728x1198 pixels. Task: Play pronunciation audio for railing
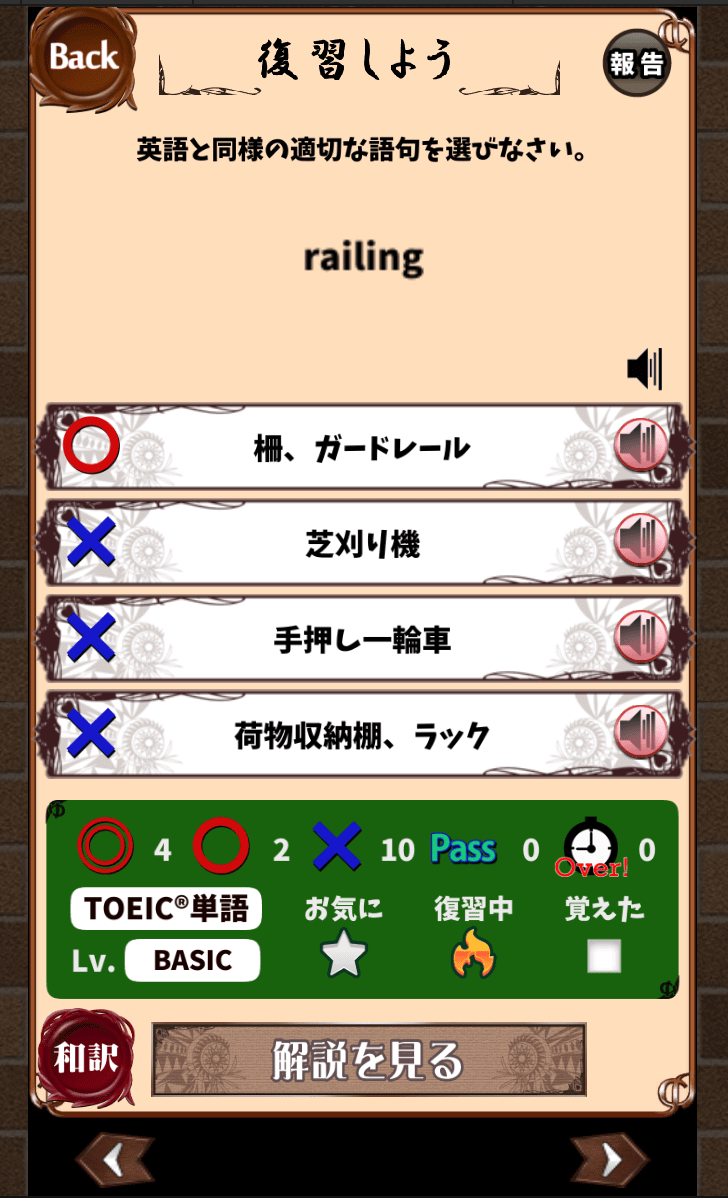click(645, 369)
